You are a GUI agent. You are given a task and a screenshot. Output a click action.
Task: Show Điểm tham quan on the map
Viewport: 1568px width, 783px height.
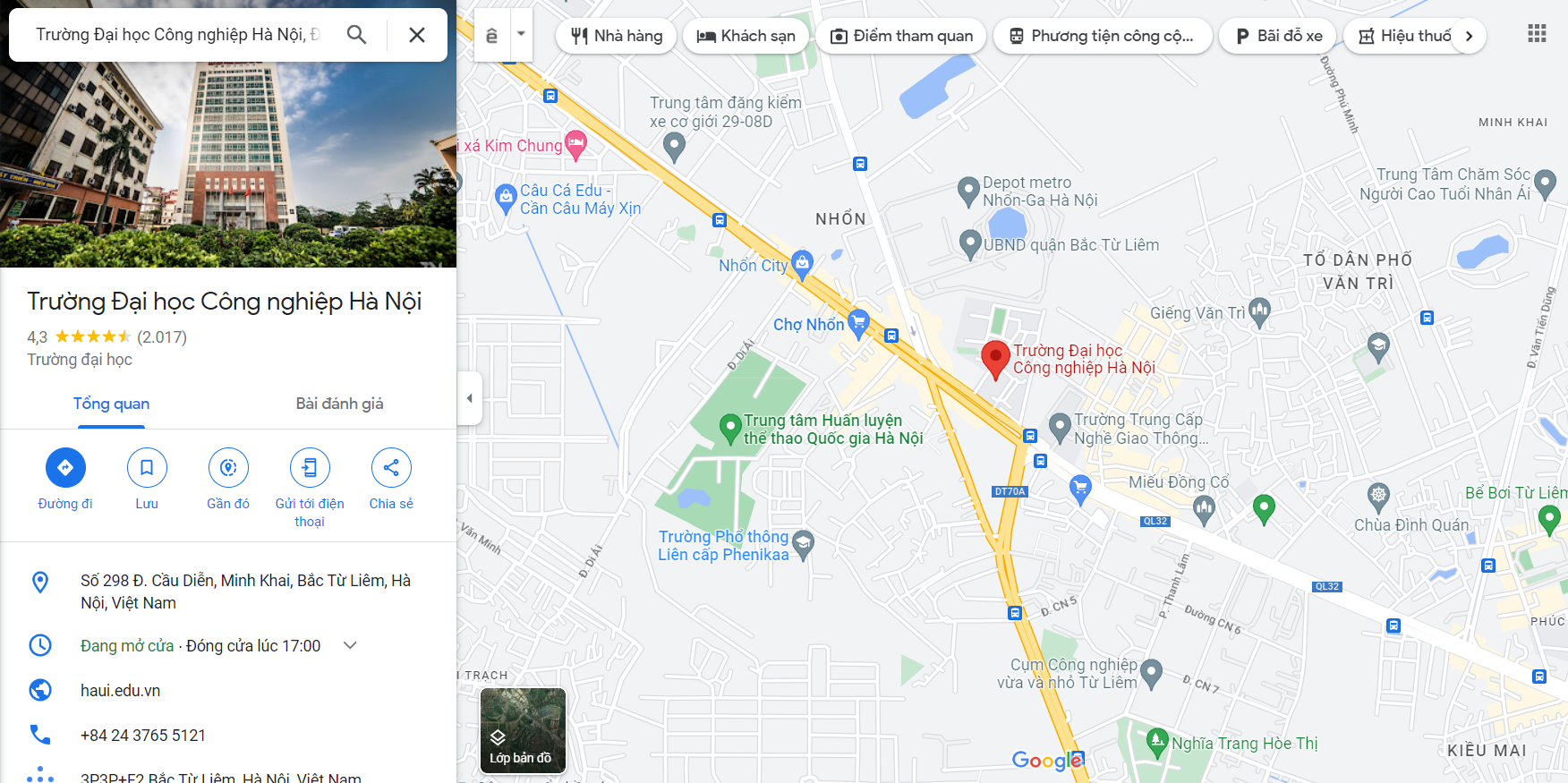coord(901,36)
